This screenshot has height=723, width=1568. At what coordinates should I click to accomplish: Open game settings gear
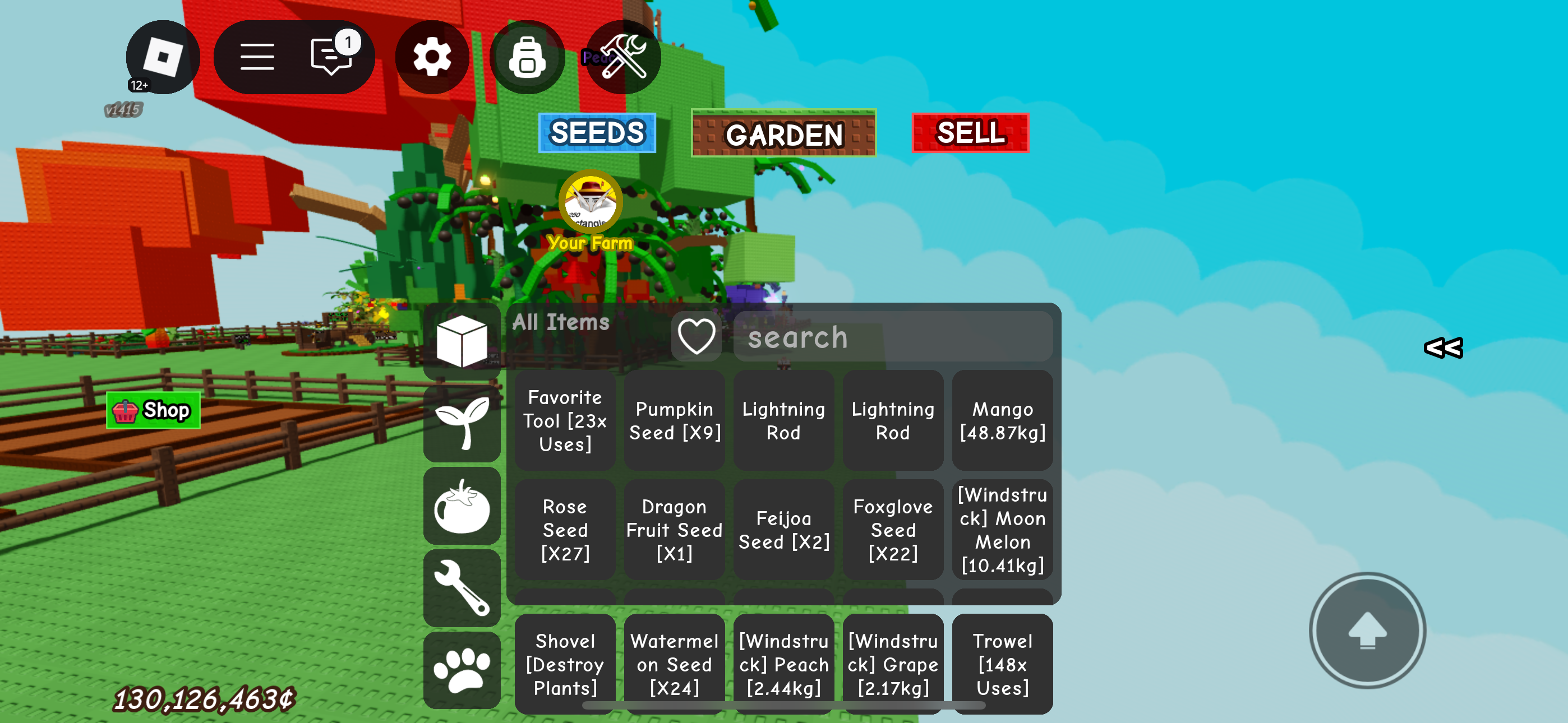point(432,57)
